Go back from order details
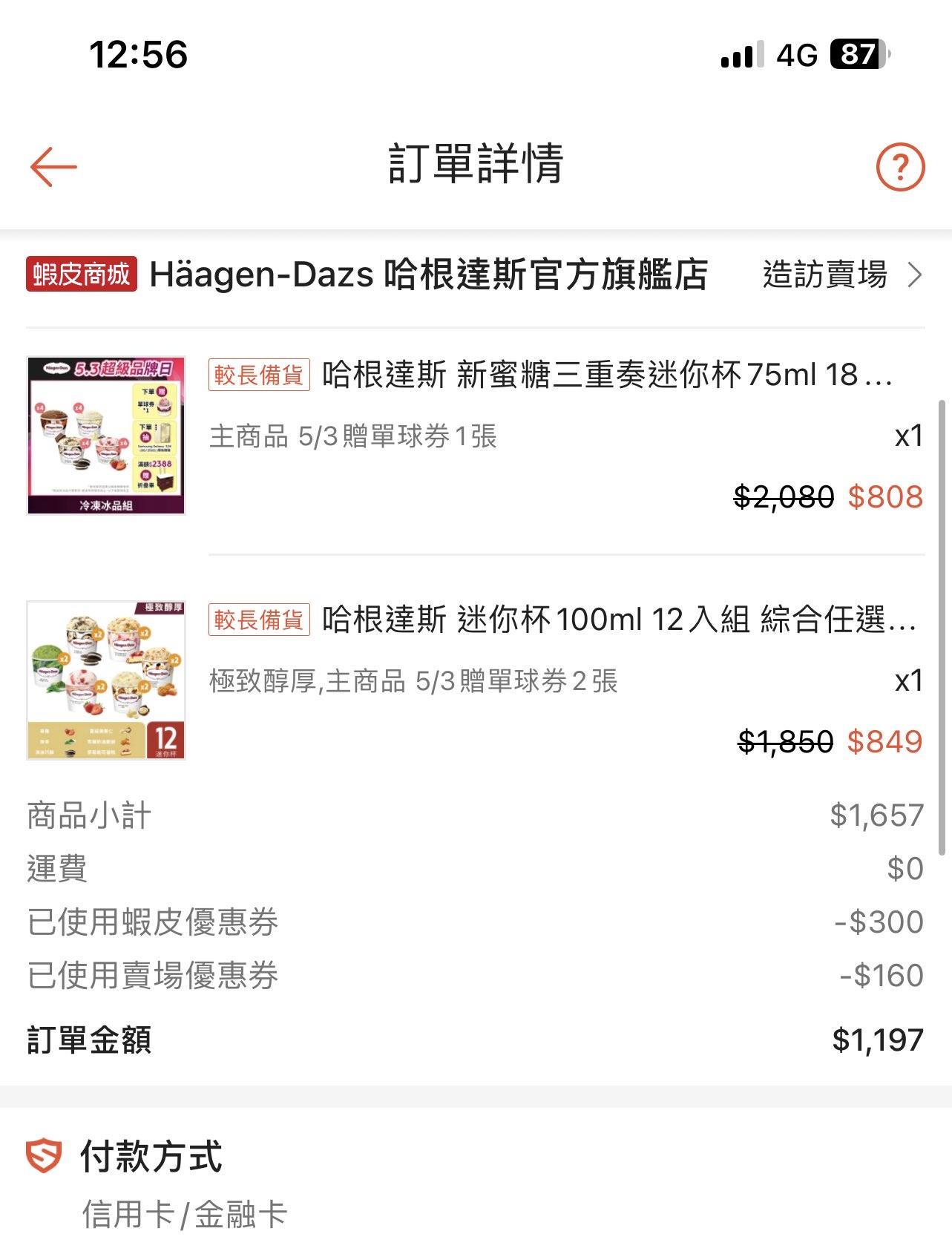Viewport: 952px width, 1254px height. click(53, 166)
